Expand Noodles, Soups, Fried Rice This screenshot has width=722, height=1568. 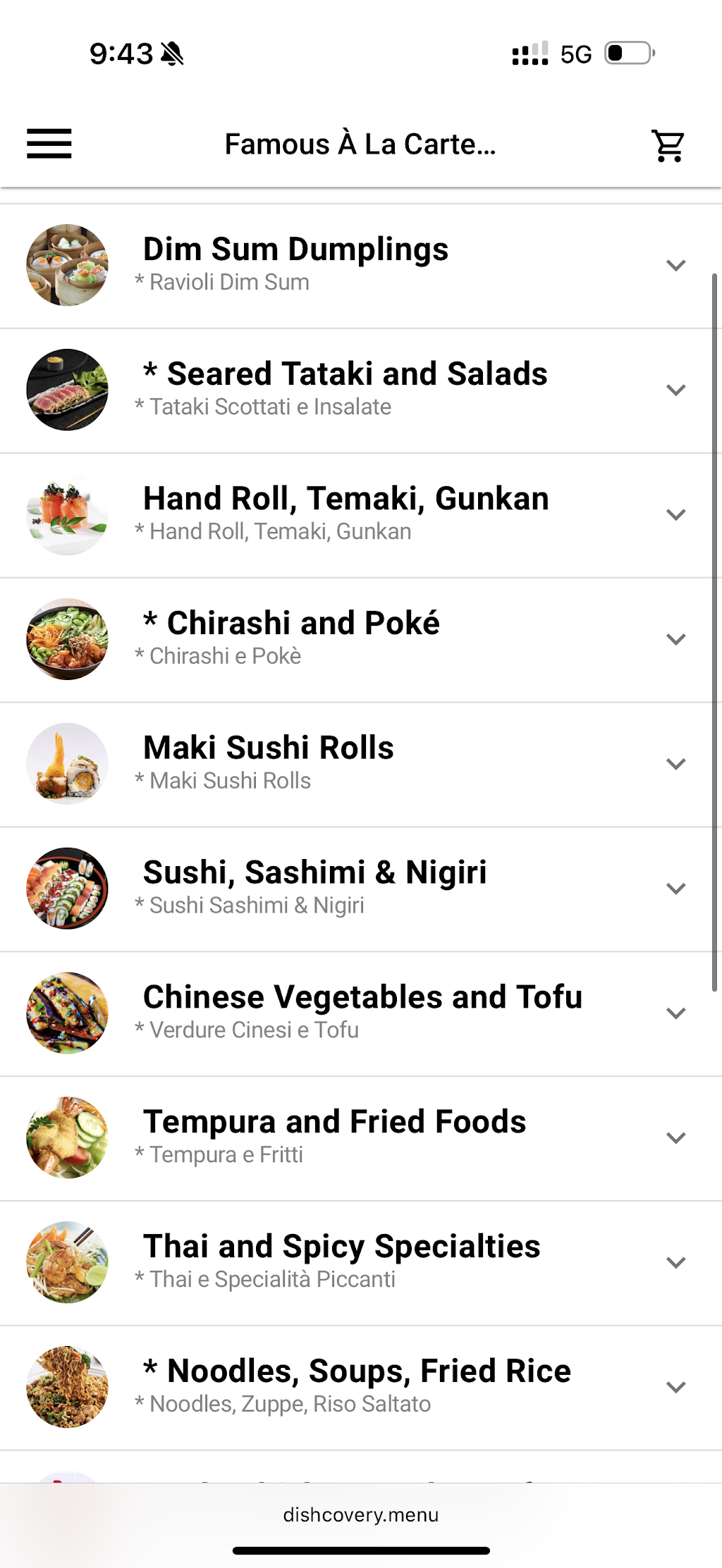(x=361, y=1388)
